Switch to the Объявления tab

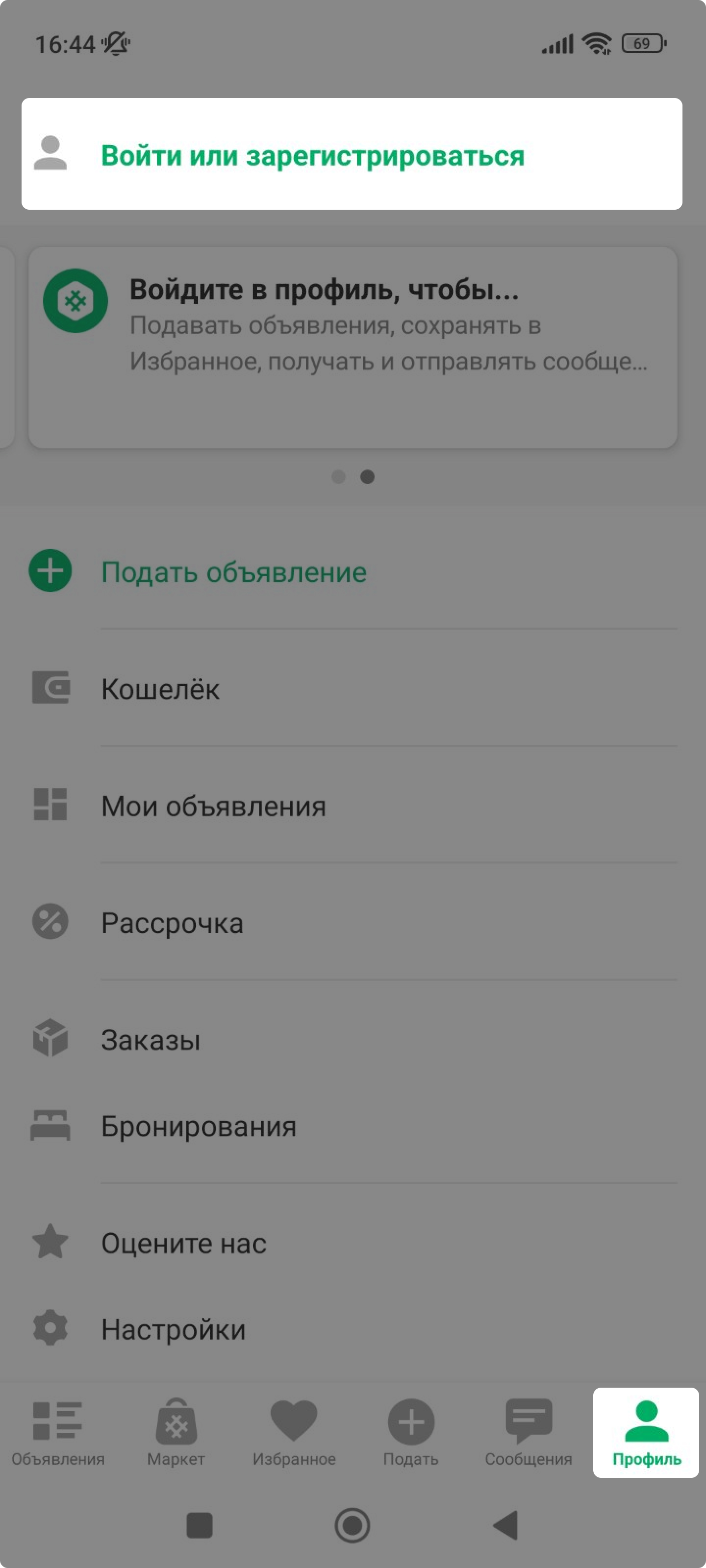[x=58, y=1432]
